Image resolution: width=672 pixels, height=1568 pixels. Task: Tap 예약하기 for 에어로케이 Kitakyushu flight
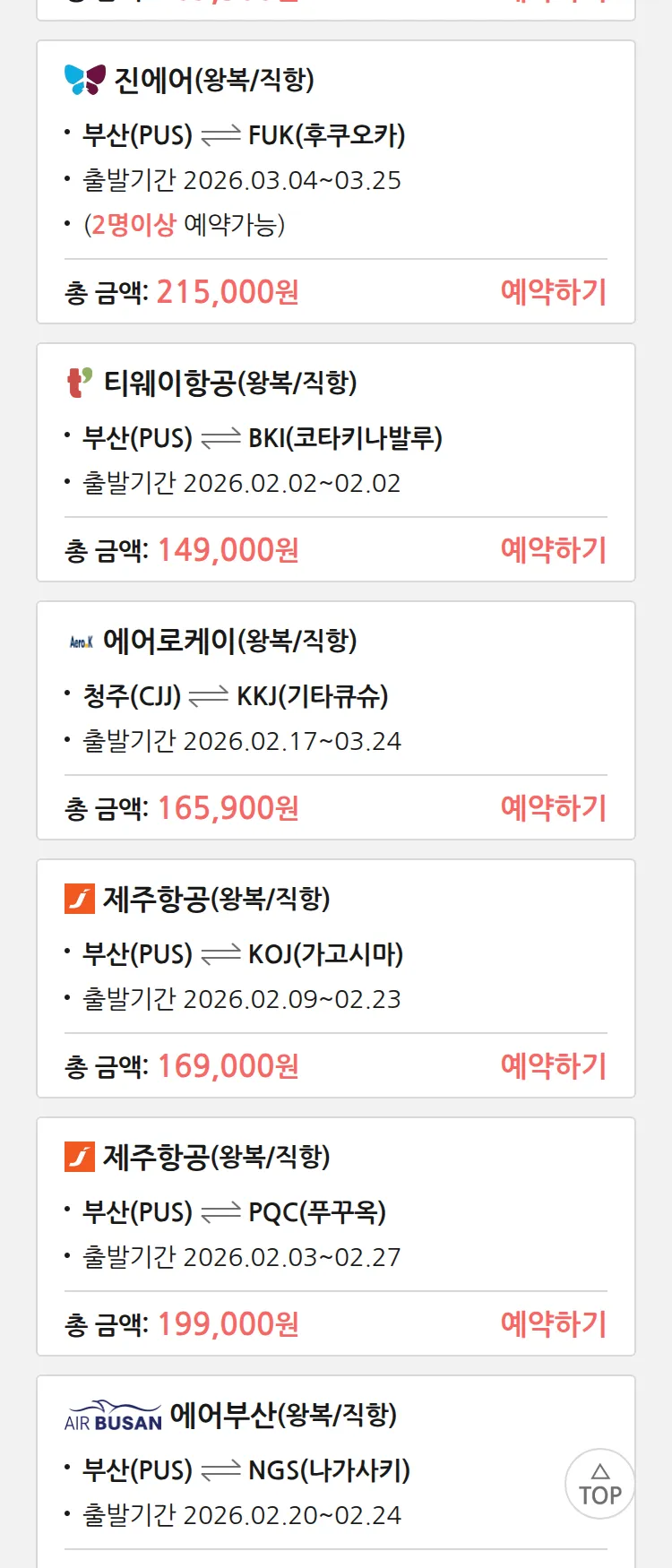[x=553, y=808]
